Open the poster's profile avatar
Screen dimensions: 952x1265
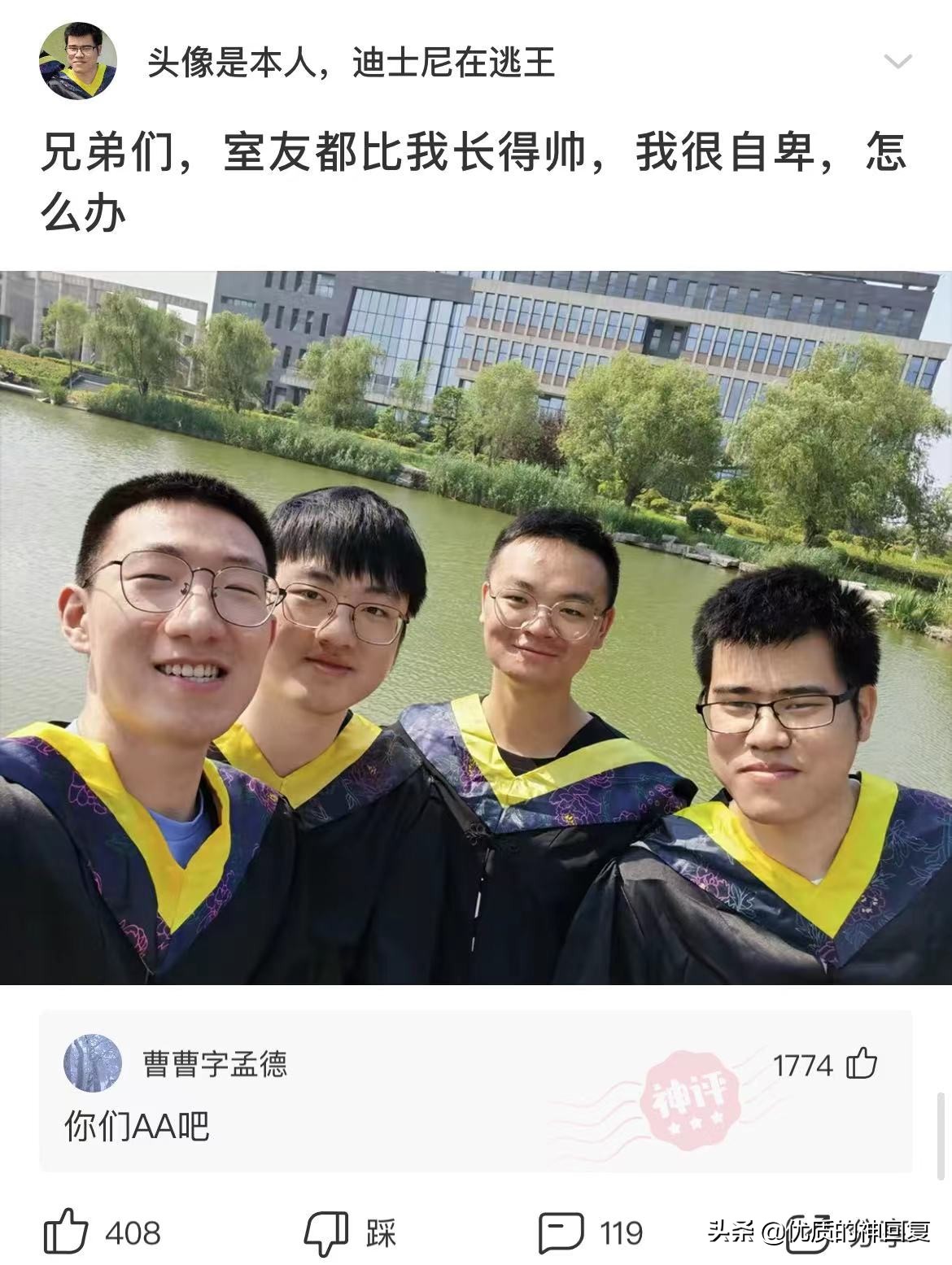(76, 59)
